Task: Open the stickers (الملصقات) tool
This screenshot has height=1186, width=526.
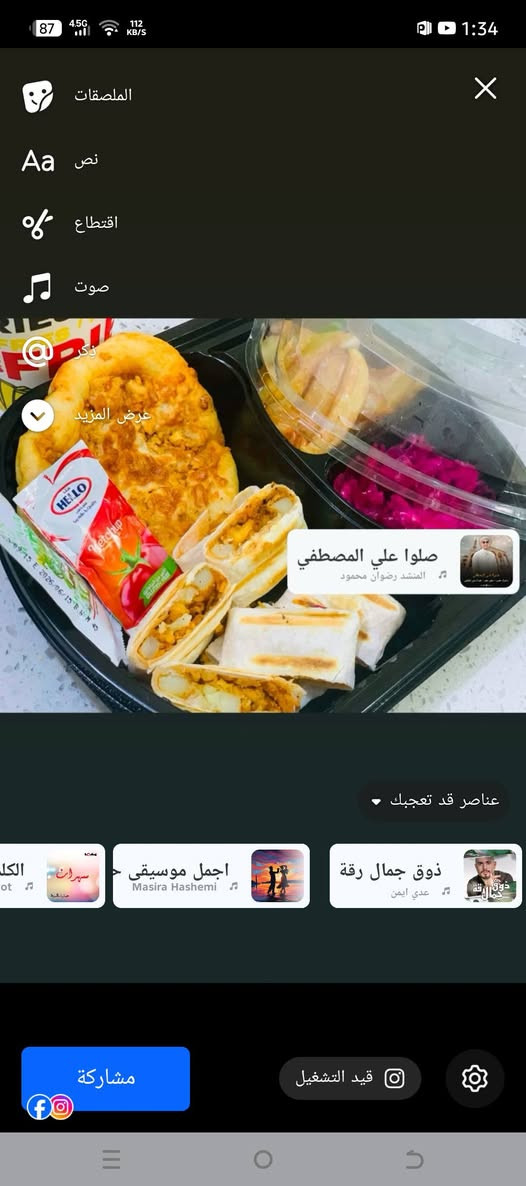Action: click(77, 96)
